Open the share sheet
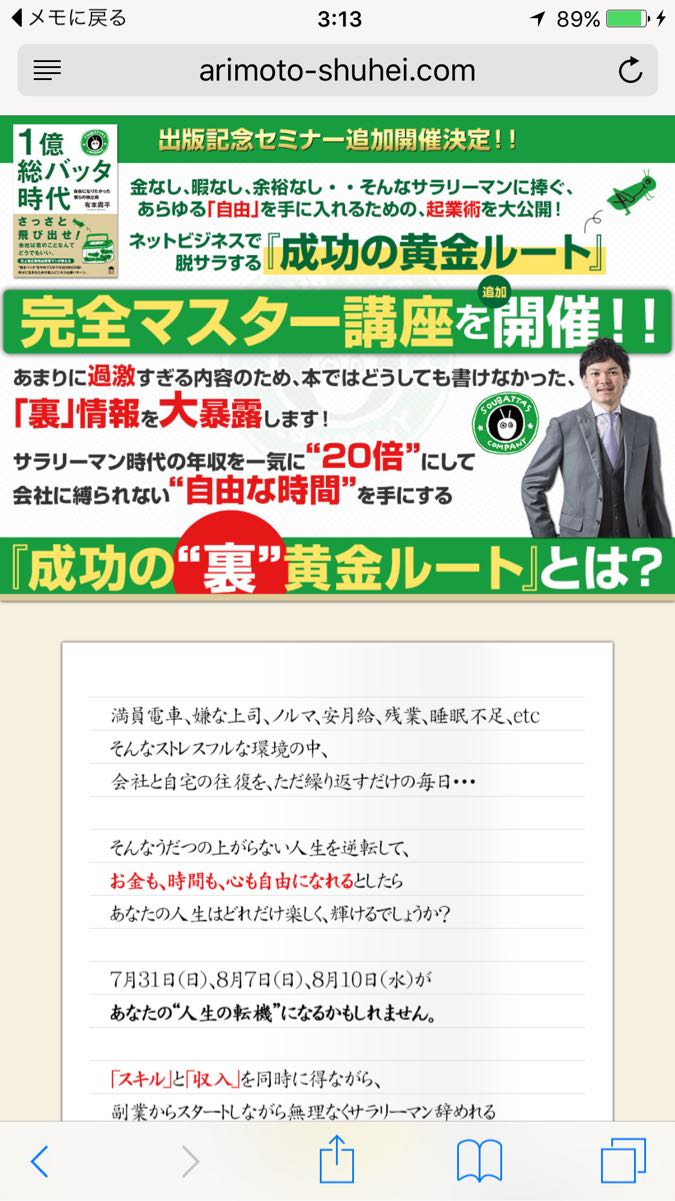This screenshot has height=1201, width=675. click(337, 1160)
